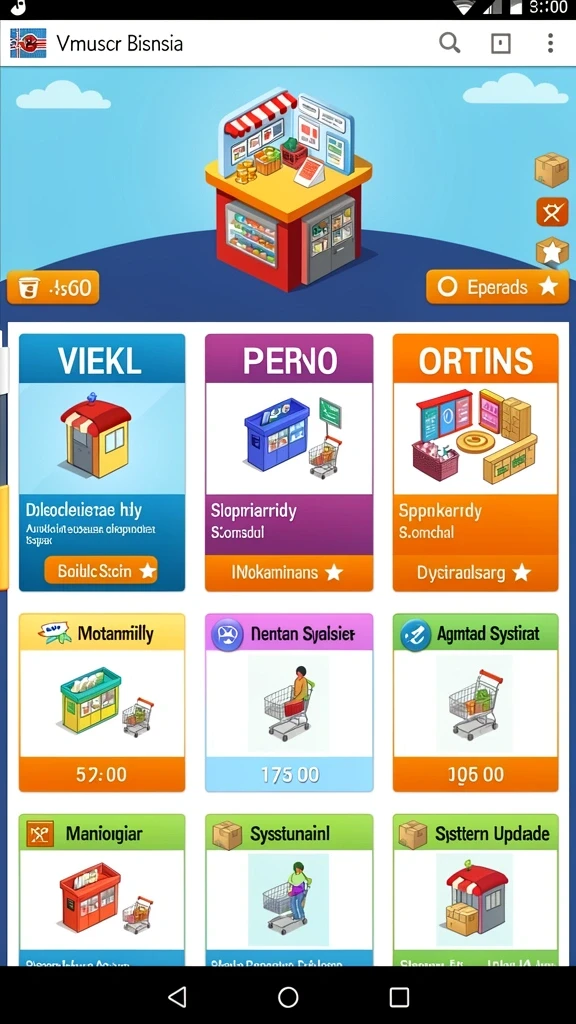Screen dimensions: 576x1024
Task: Tap the Boiblc Scin button
Action: [101, 571]
